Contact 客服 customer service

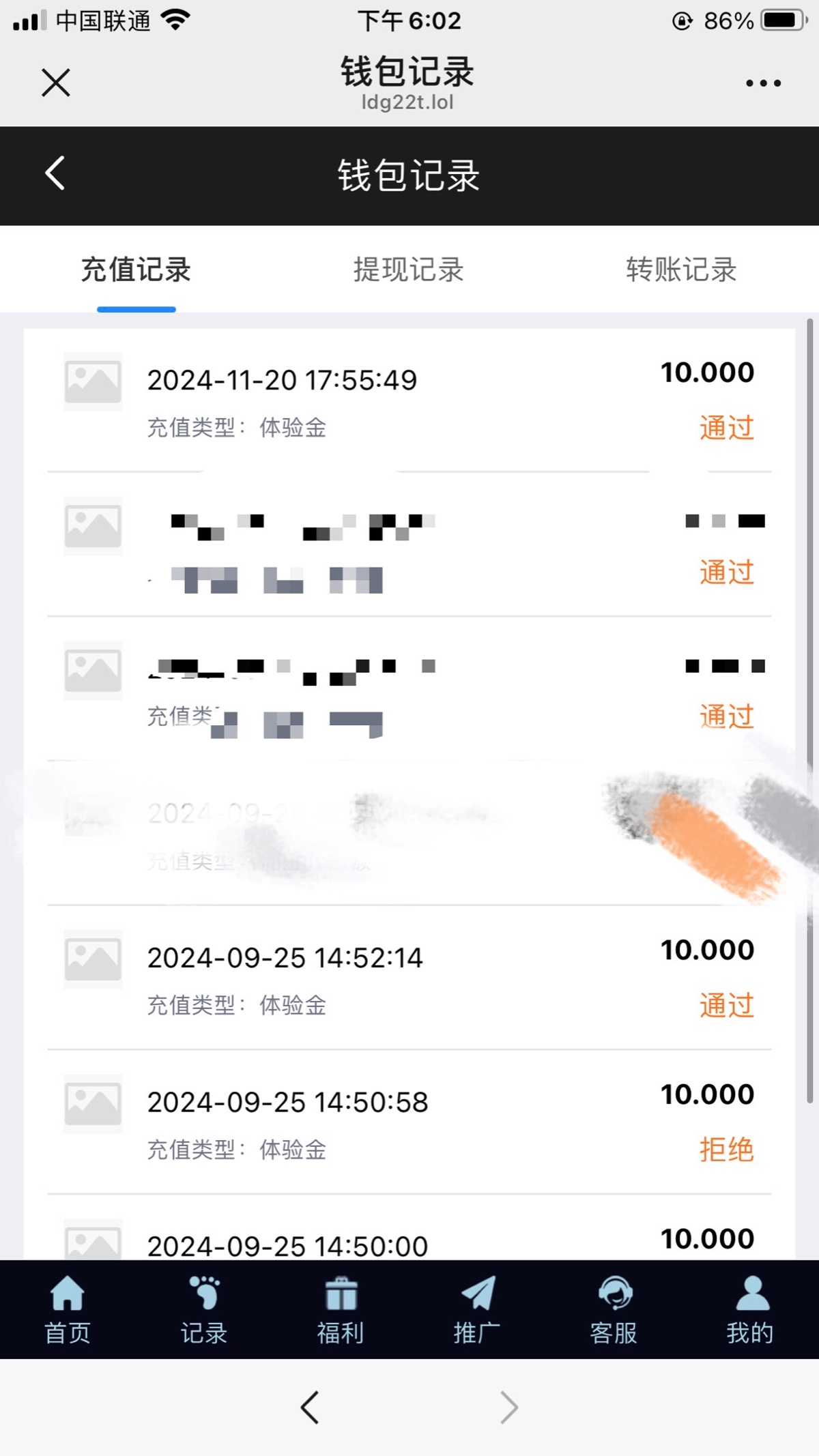[614, 1310]
